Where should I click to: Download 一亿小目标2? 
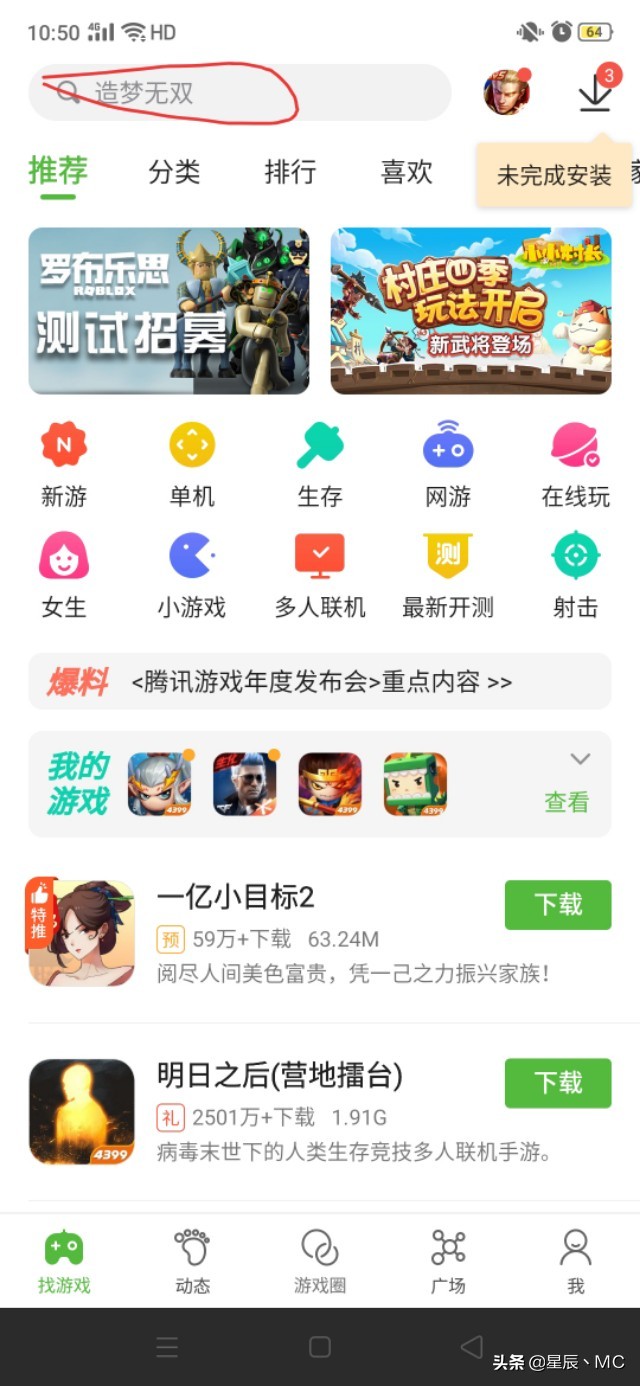[557, 905]
